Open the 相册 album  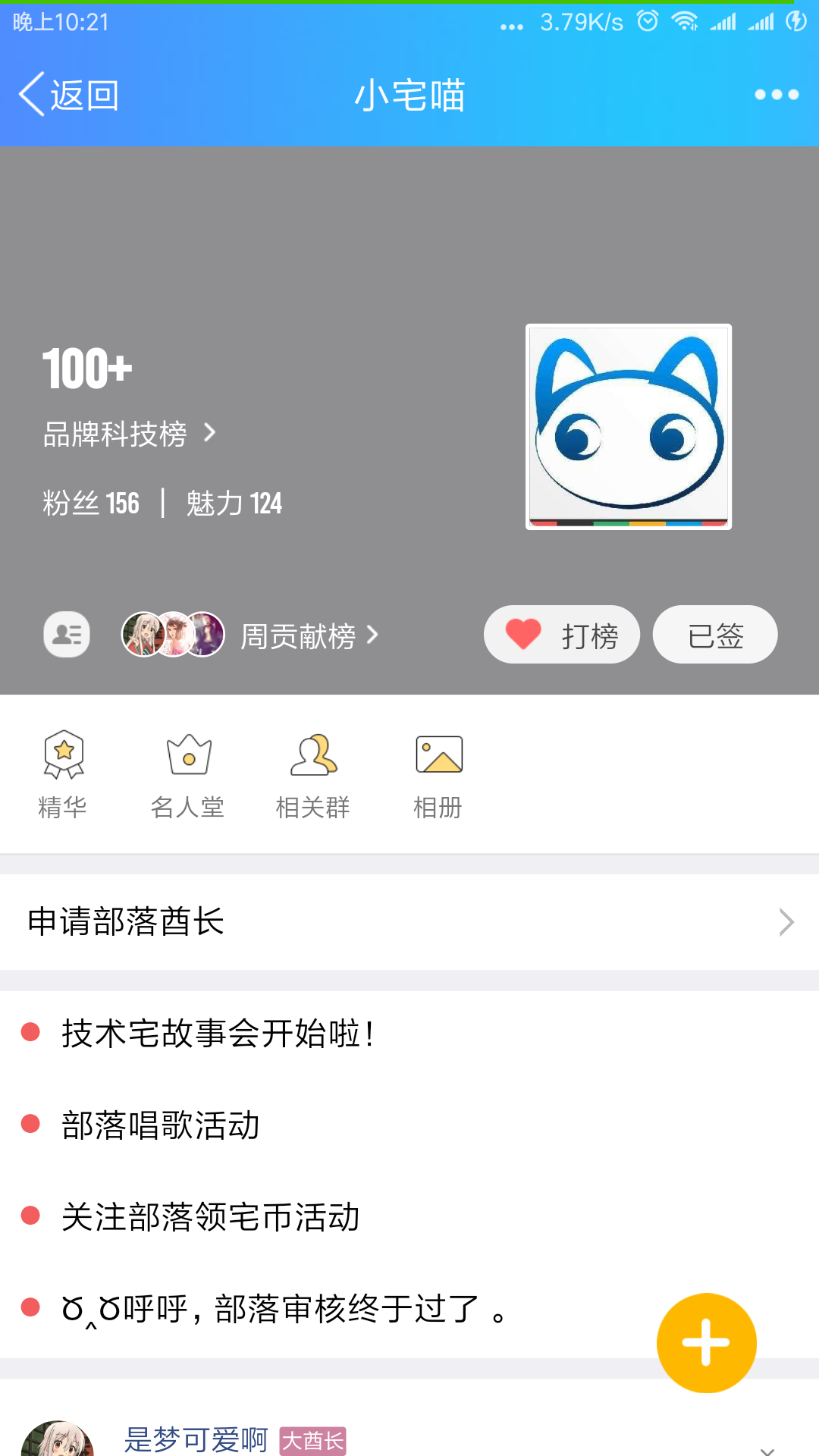(x=438, y=774)
